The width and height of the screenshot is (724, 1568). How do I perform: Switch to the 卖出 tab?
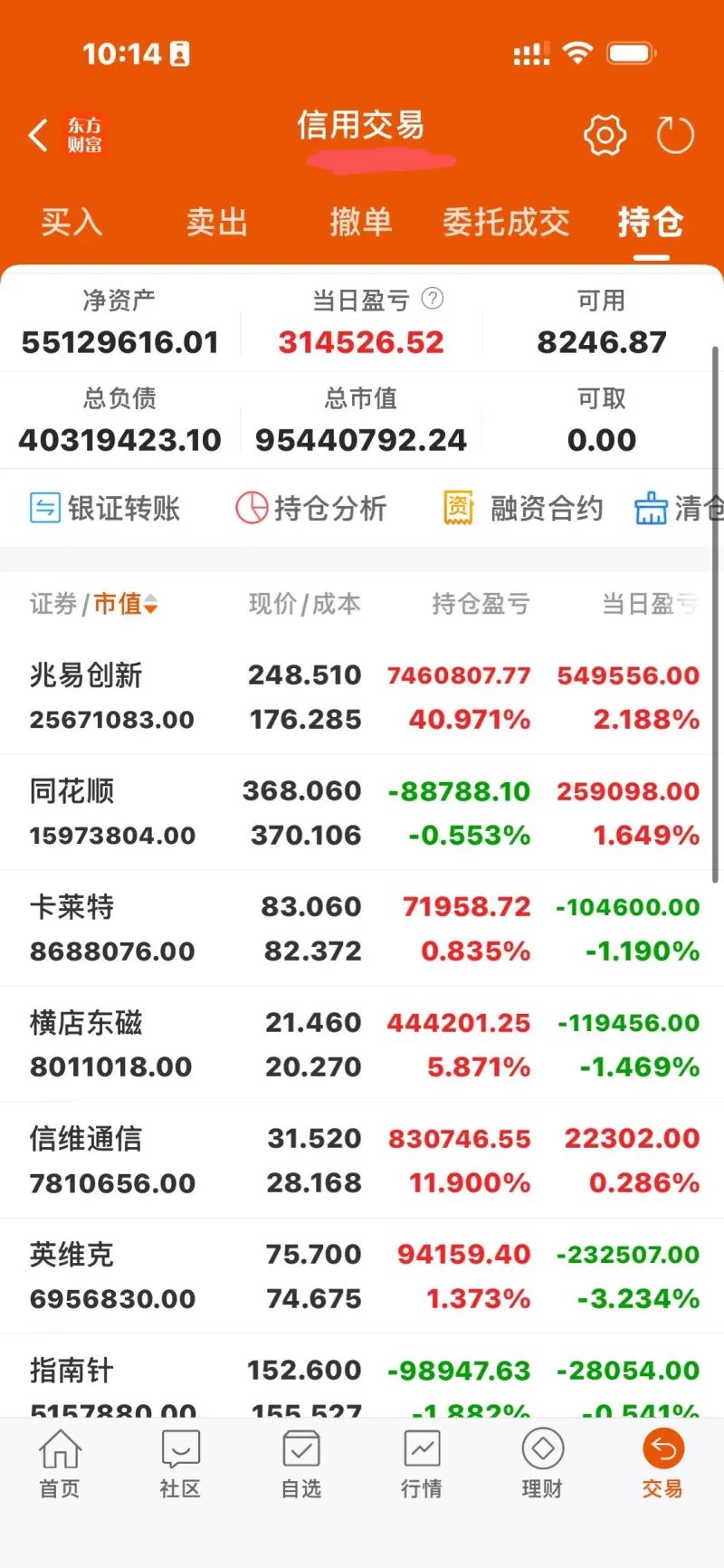[216, 222]
